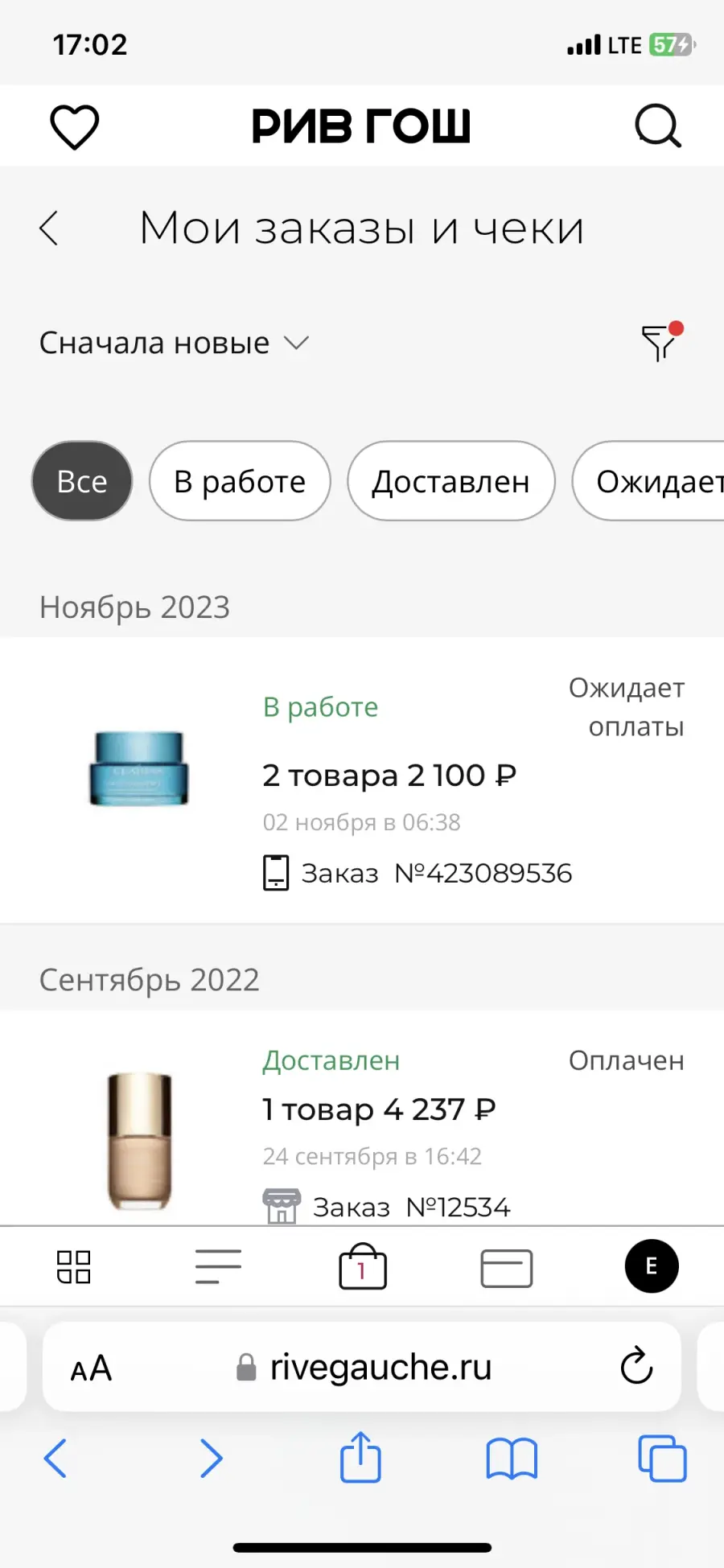The image size is (724, 1568).
Task: Go back from Мои заказы и чеки
Action: 49,228
